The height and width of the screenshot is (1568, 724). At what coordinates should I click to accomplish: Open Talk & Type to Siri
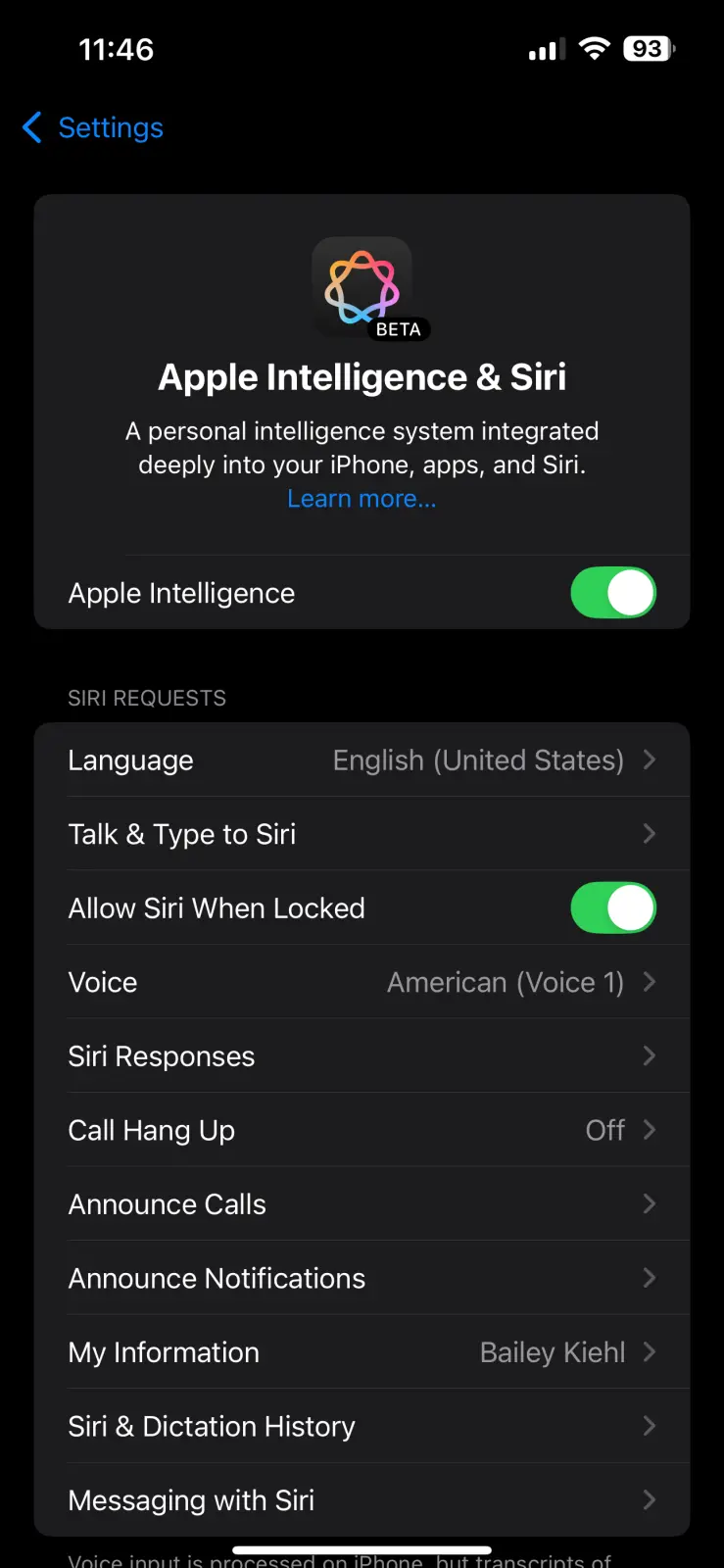tap(362, 834)
